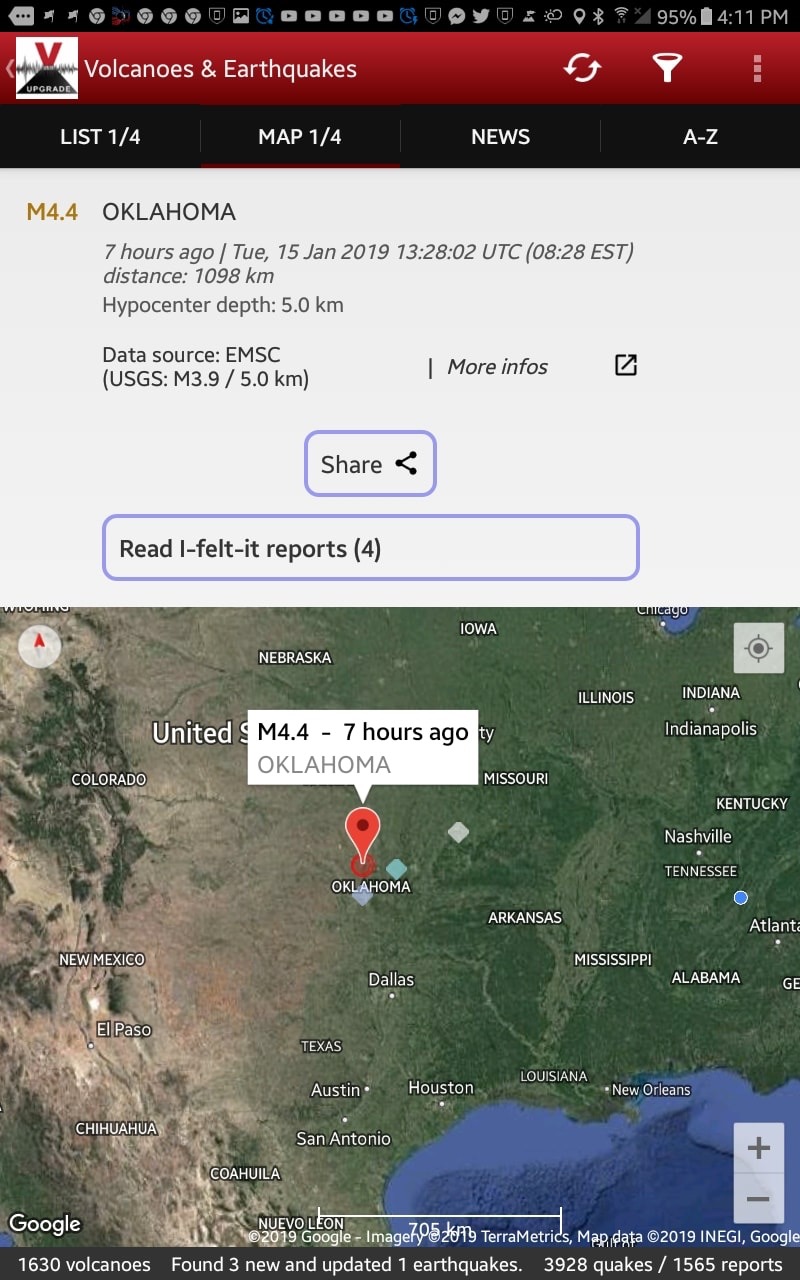Switch to the LIST 1/4 tab
Viewport: 800px width, 1280px height.
(x=99, y=137)
